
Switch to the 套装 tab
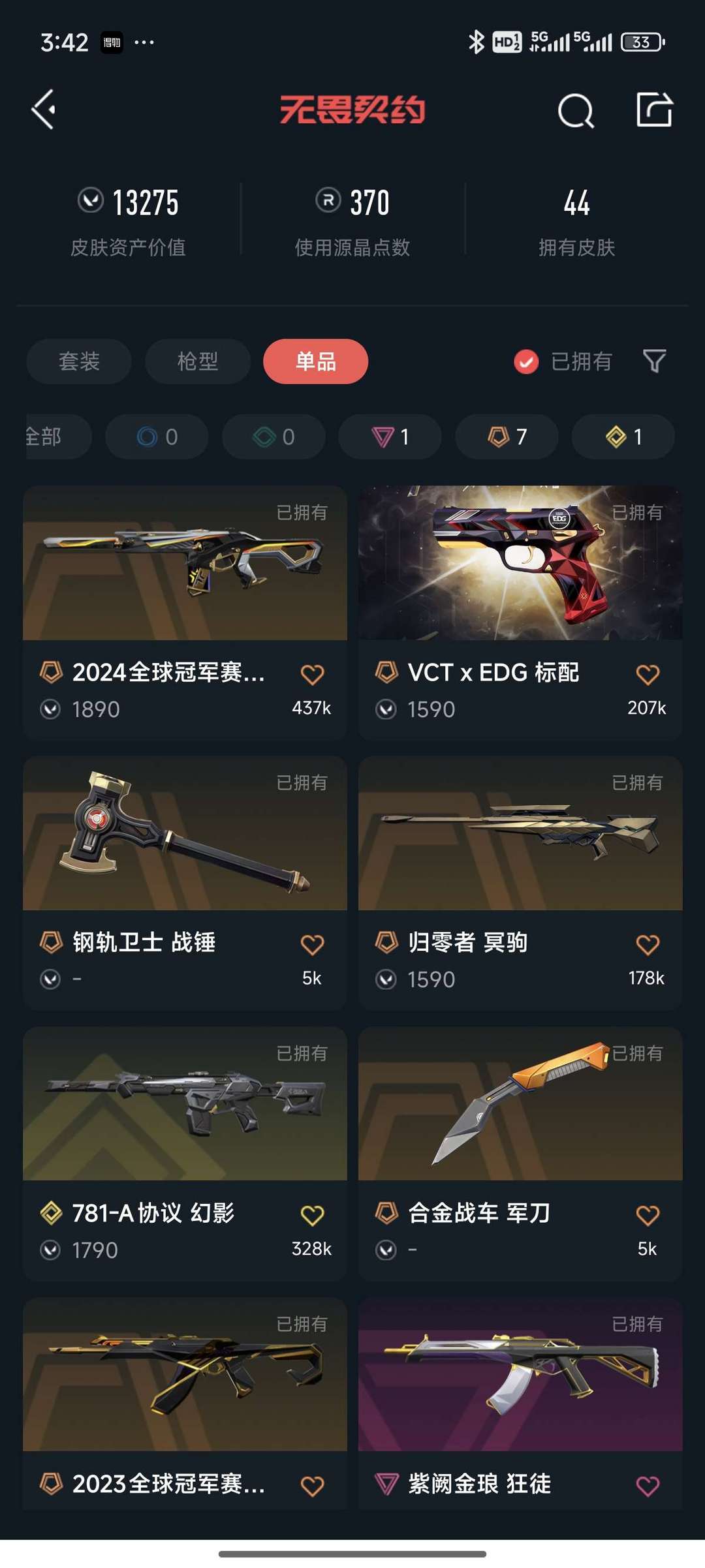[x=79, y=361]
